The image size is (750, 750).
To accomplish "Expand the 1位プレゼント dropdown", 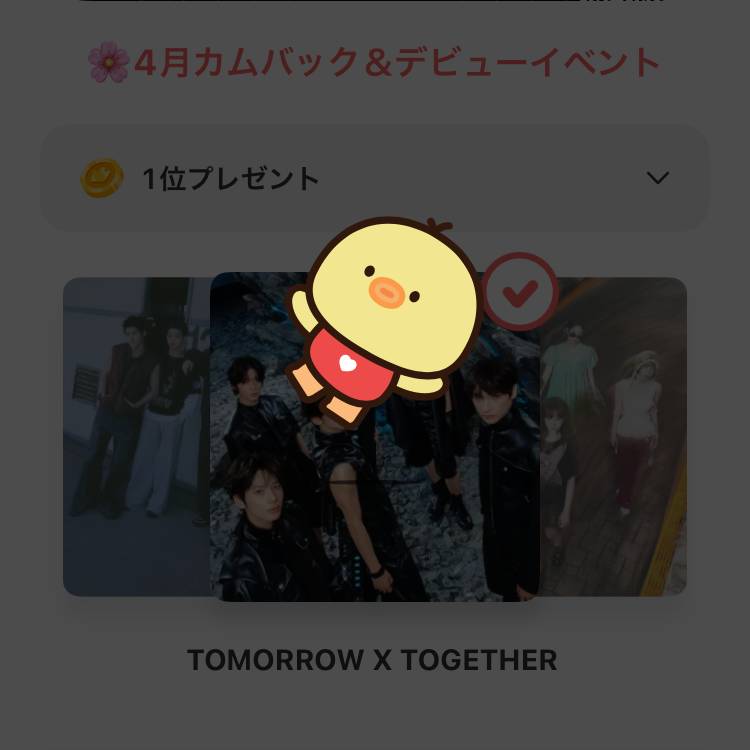I will pyautogui.click(x=657, y=178).
